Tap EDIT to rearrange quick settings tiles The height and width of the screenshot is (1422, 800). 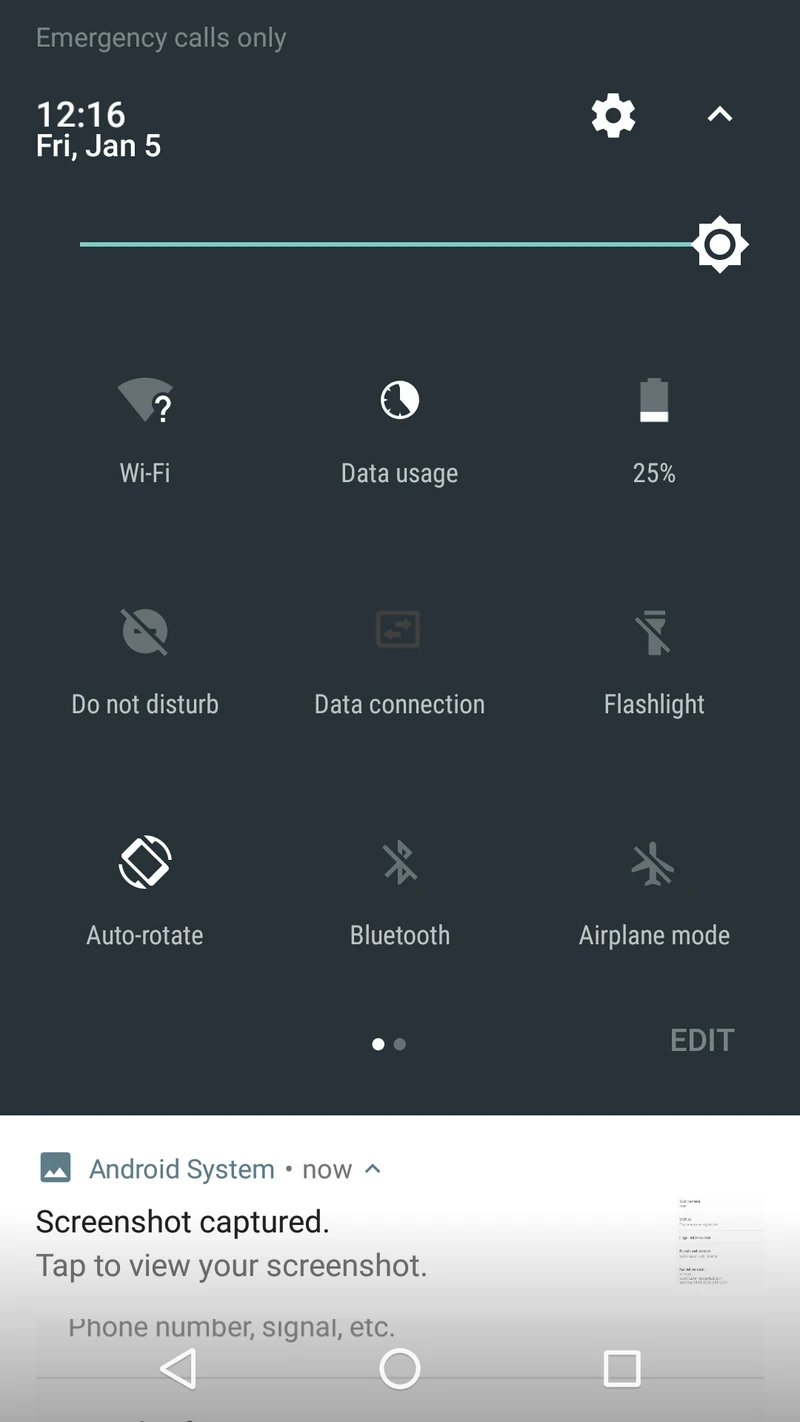click(x=701, y=1040)
